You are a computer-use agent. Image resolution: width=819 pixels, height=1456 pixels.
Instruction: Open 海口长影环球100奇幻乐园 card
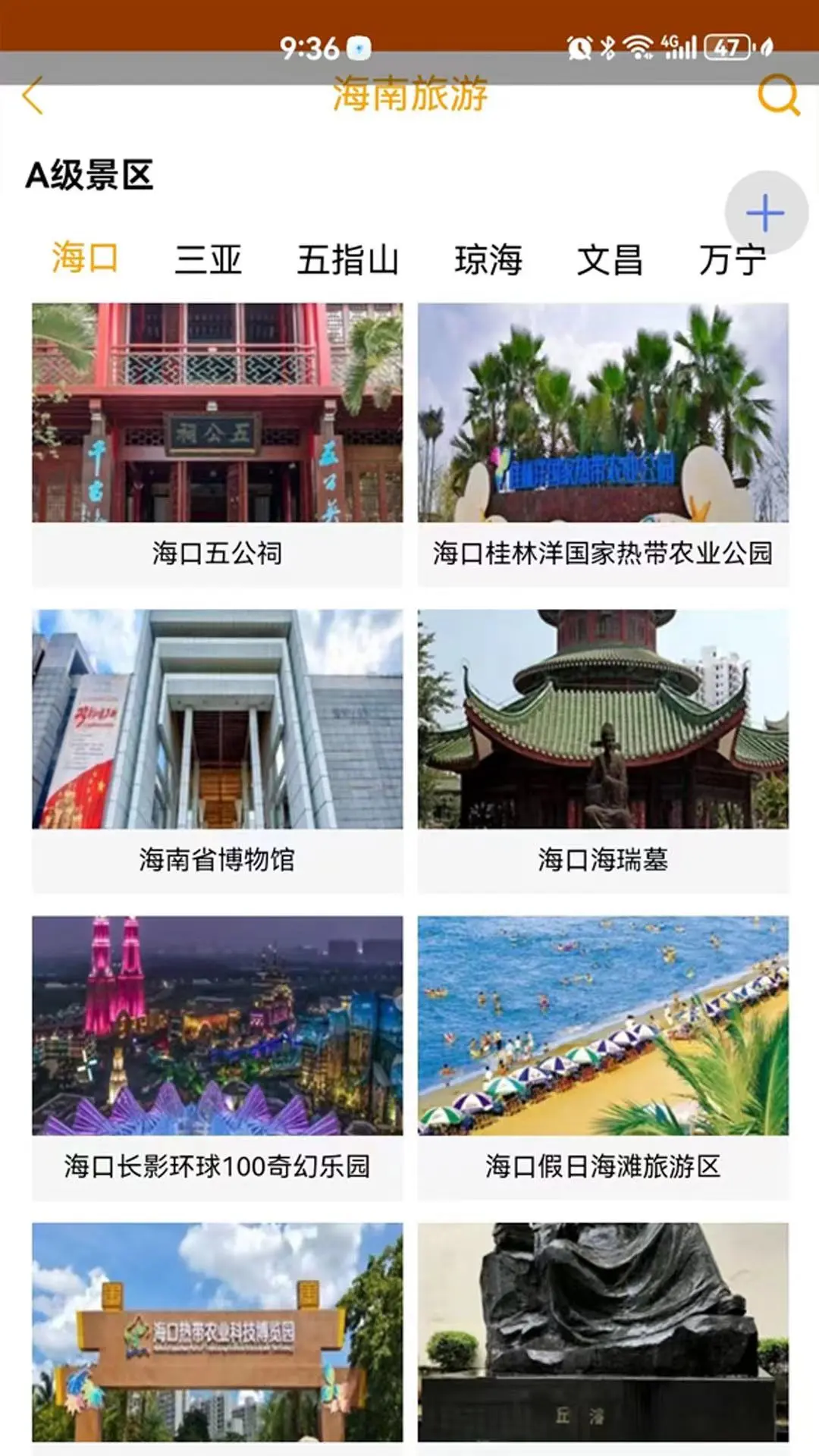pyautogui.click(x=217, y=1057)
